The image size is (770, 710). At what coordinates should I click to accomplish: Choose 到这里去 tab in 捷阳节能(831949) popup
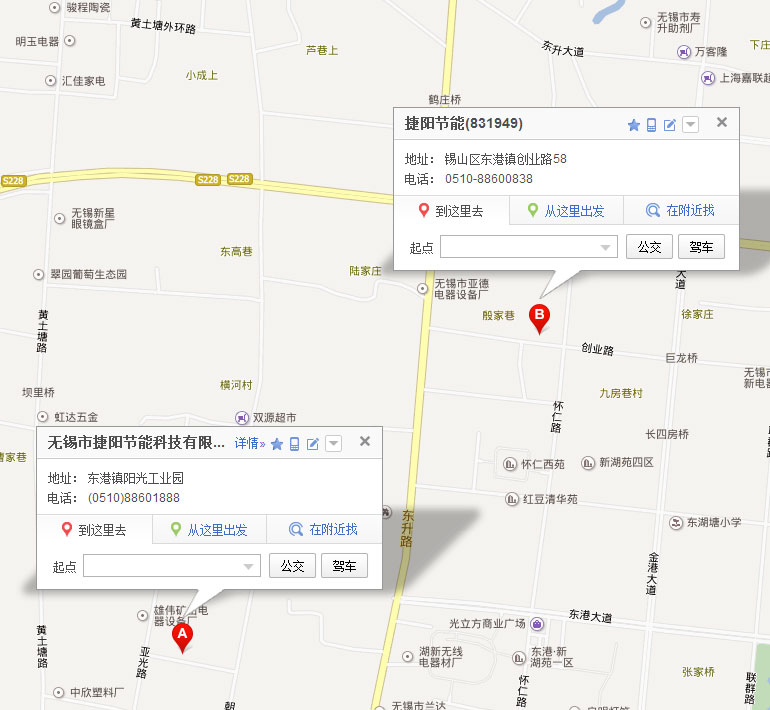click(451, 211)
